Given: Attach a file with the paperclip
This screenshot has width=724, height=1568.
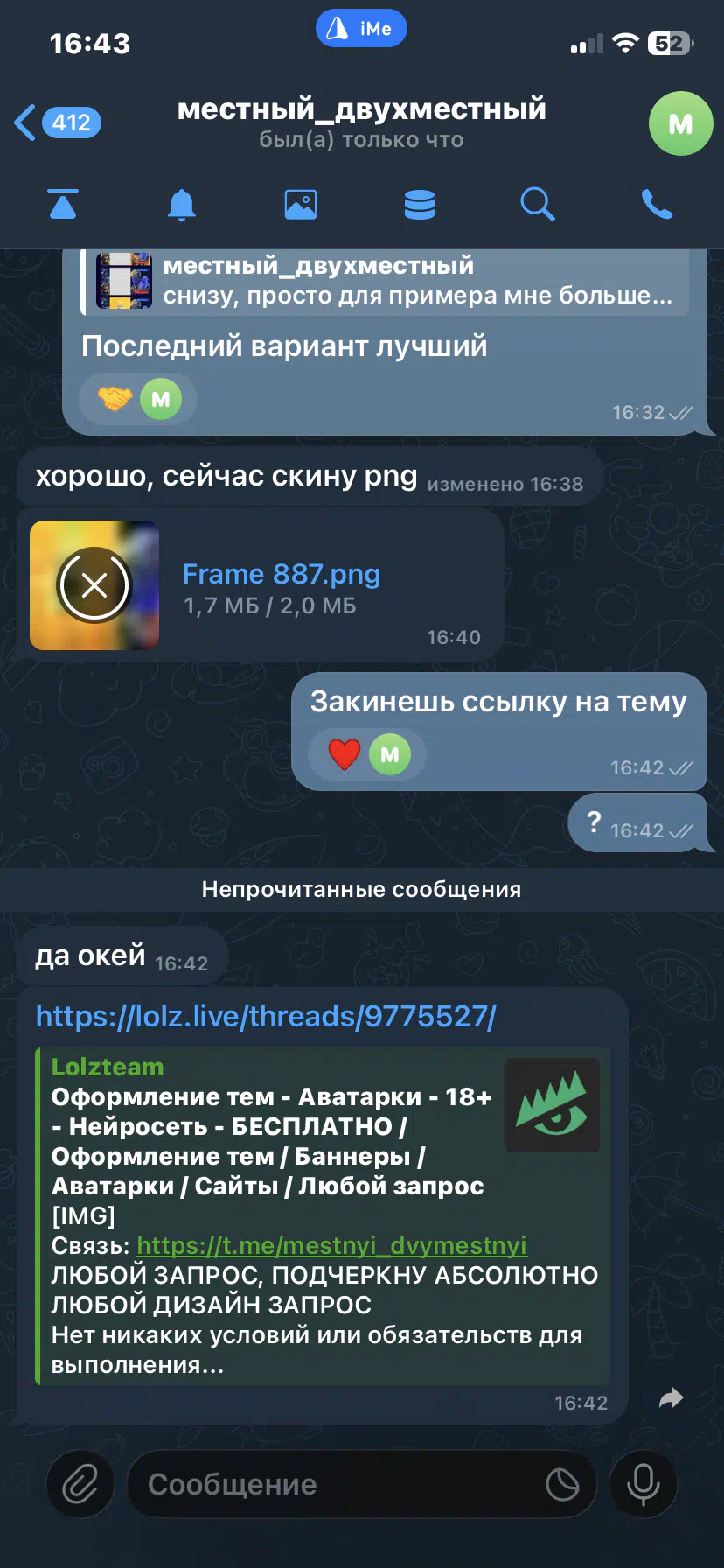Looking at the screenshot, I should (80, 1484).
